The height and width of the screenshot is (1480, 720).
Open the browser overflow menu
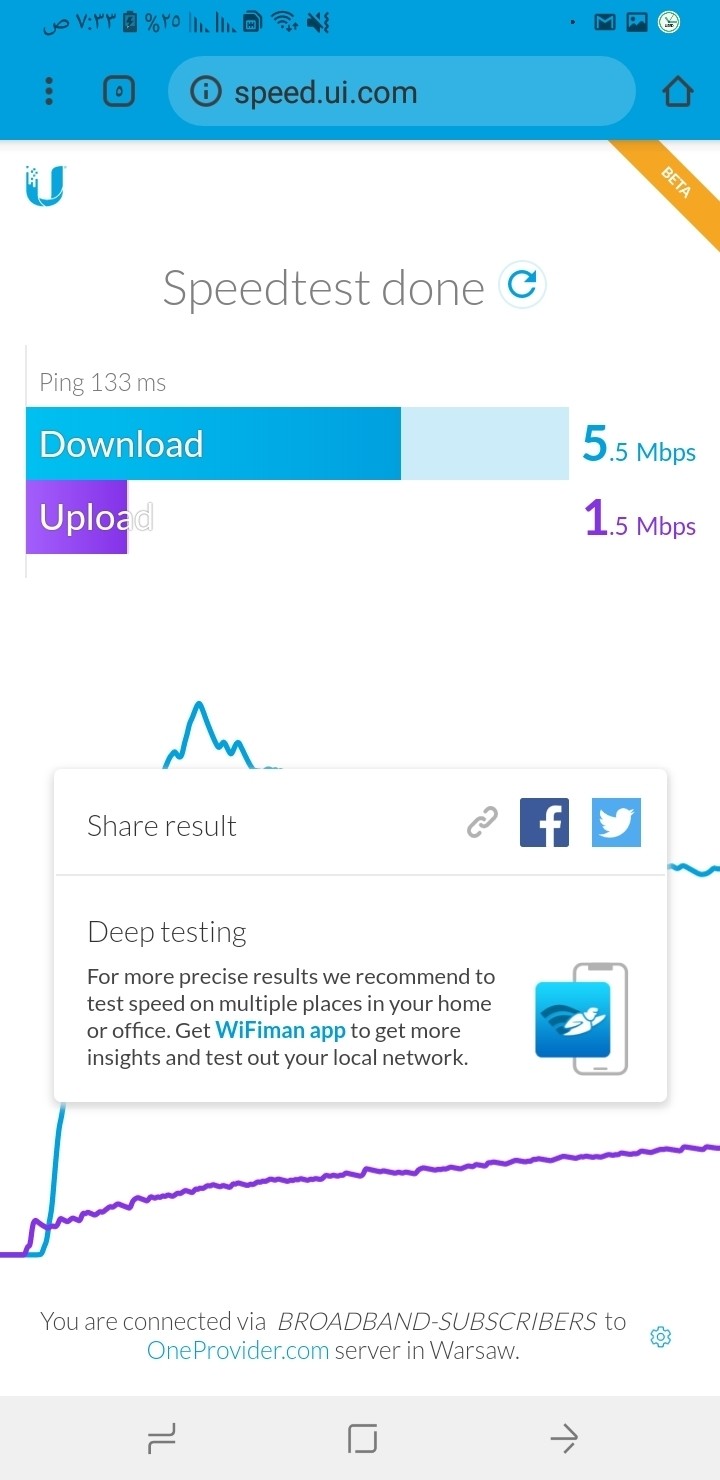point(49,92)
